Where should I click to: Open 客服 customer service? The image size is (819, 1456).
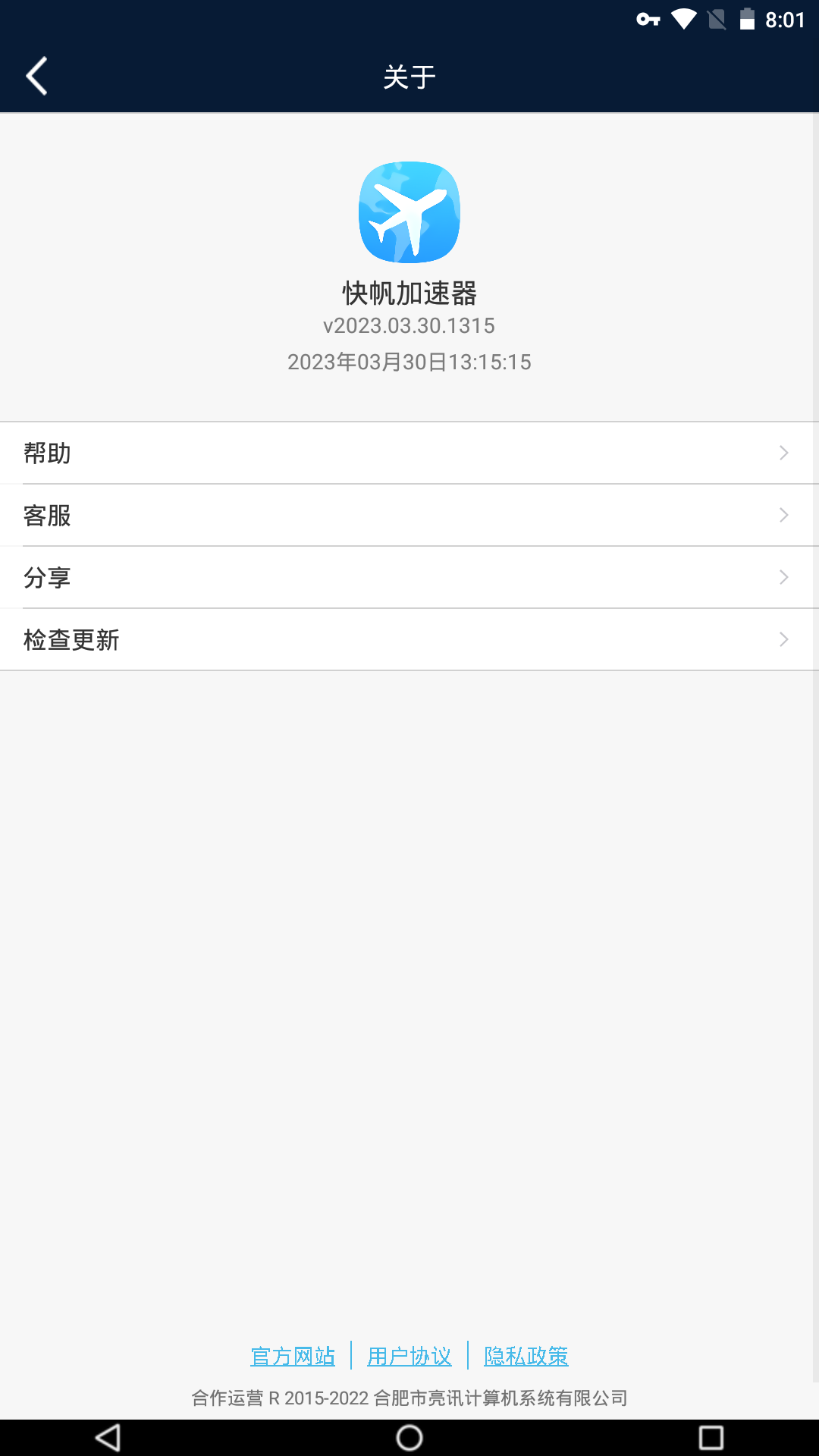coord(409,516)
